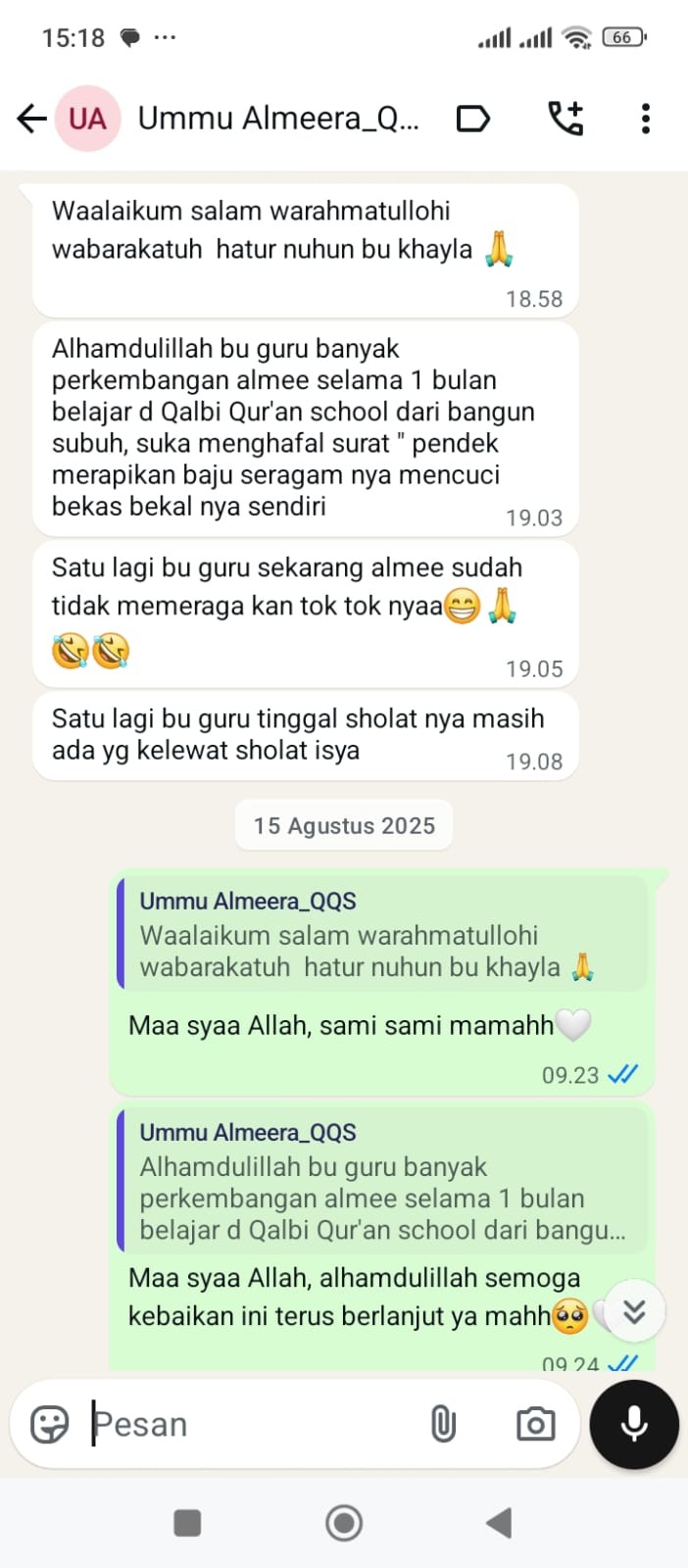The image size is (688, 1568).
Task: Open the camera to send a photo
Action: (535, 1424)
